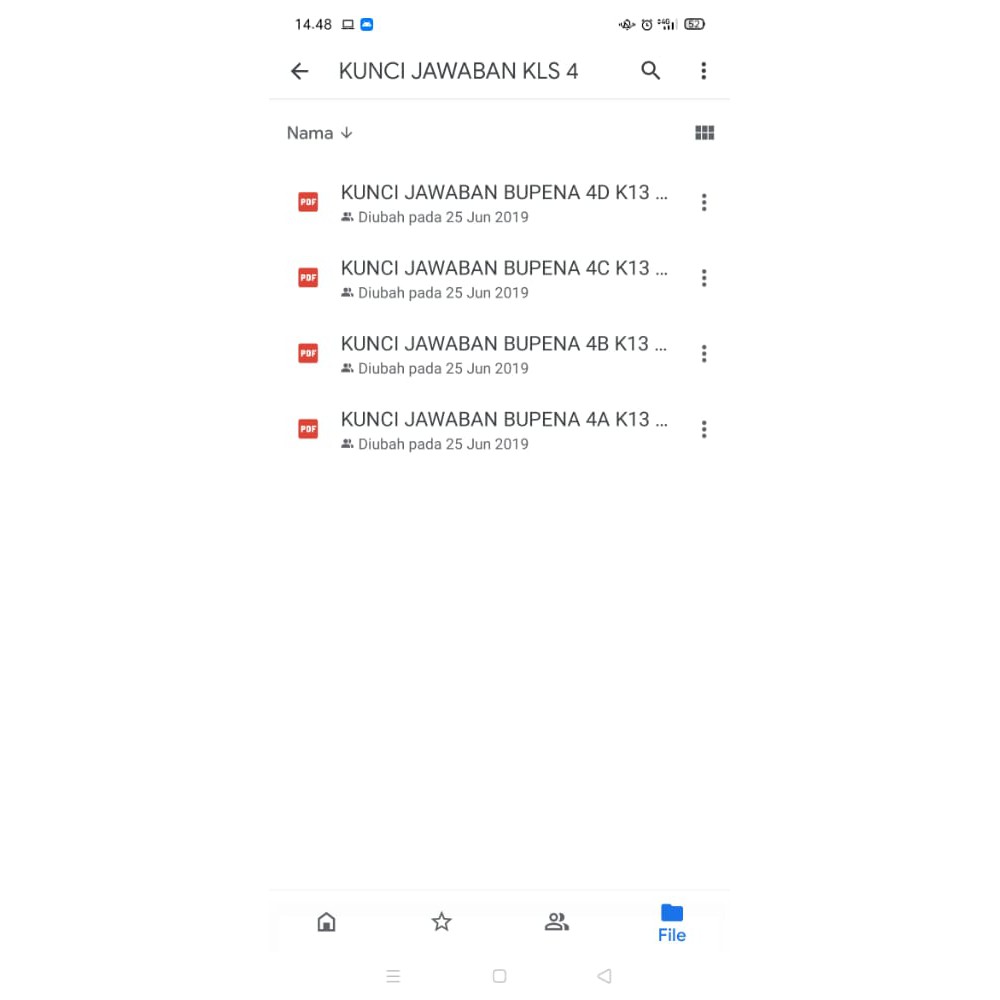This screenshot has height=1000, width=1000.
Task: Switch to grid view layout
Action: (x=704, y=133)
